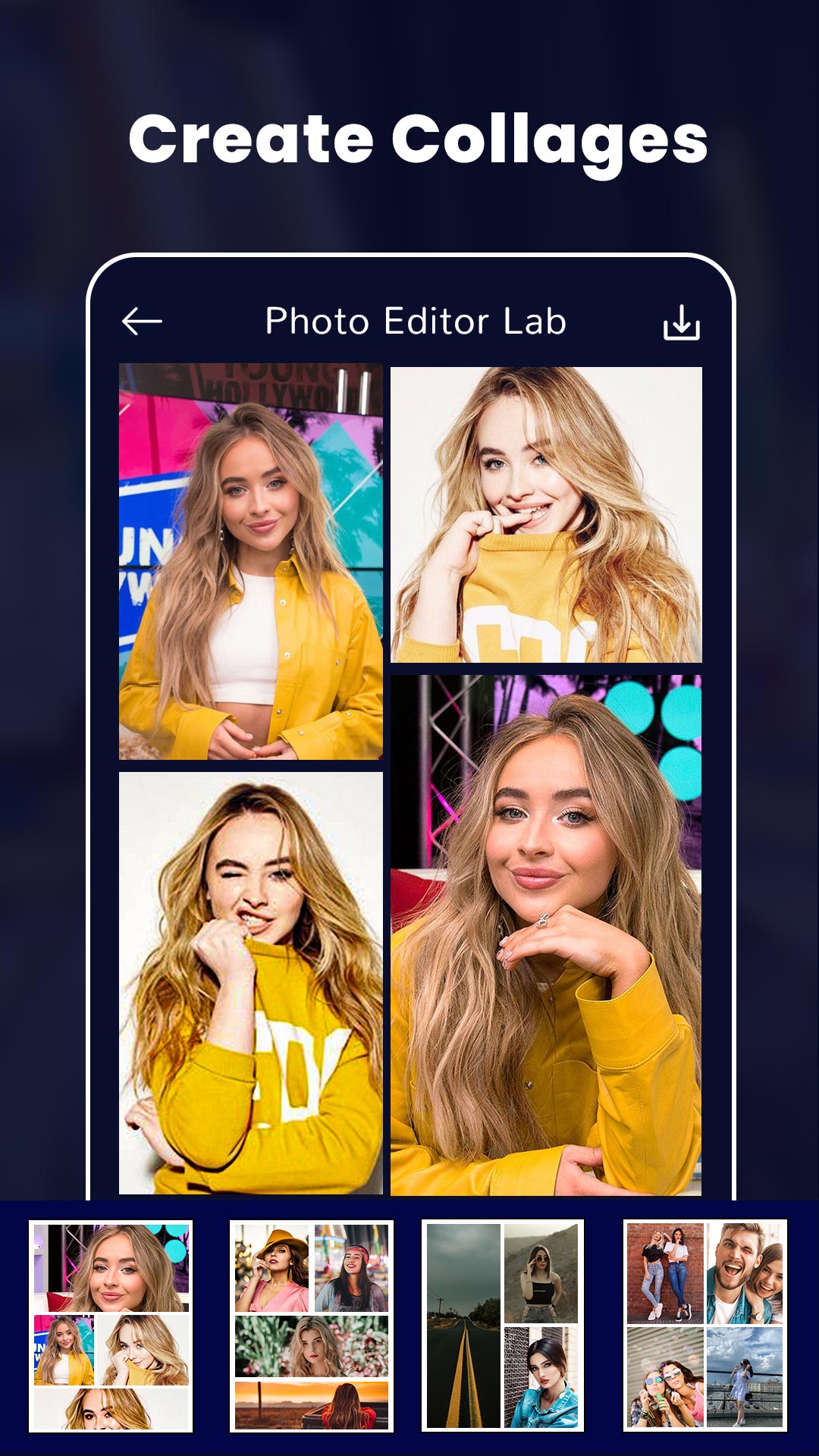Tap the download icon beside Photo Editor Lab title
The height and width of the screenshot is (1456, 819).
(683, 322)
